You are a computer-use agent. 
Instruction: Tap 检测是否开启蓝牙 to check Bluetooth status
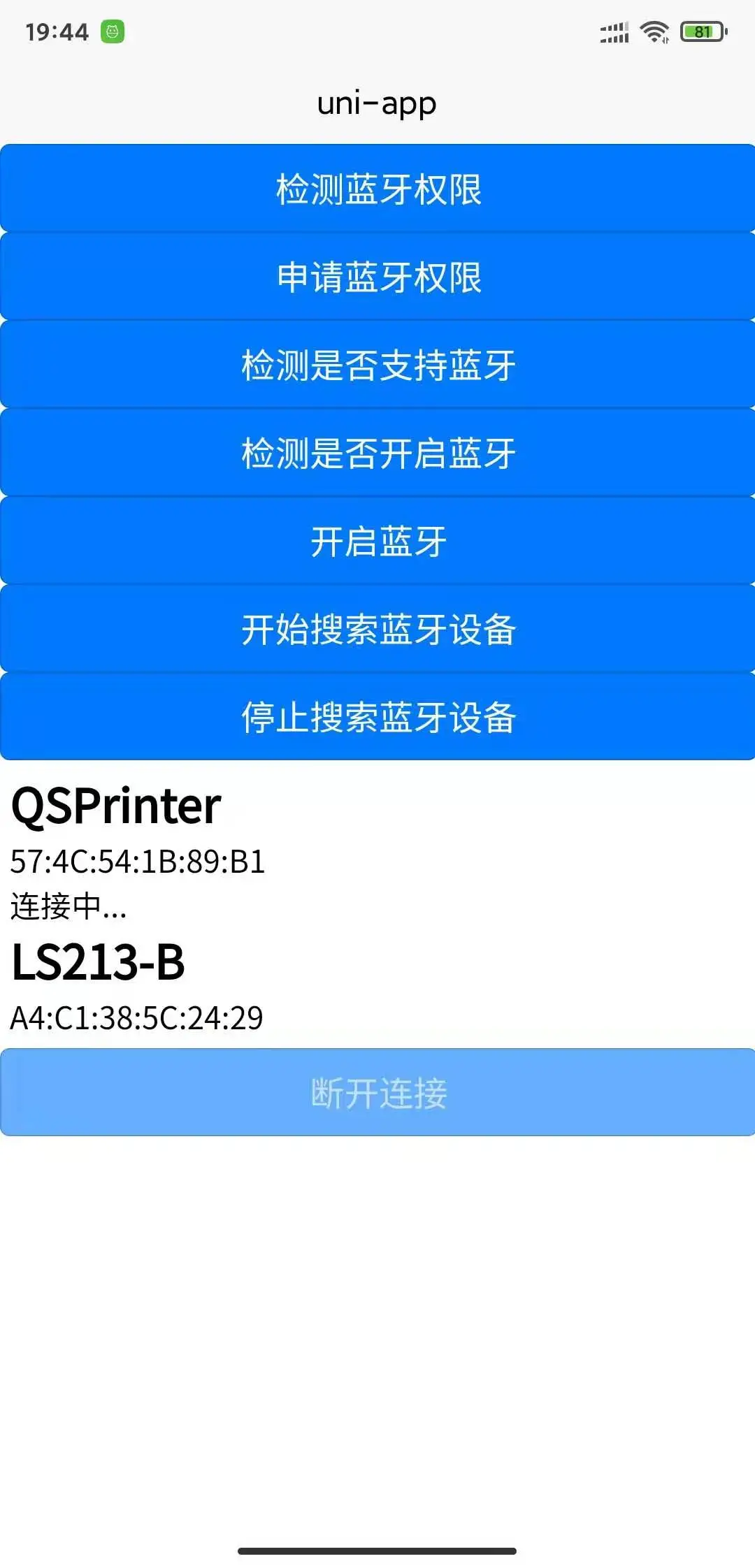point(377,453)
